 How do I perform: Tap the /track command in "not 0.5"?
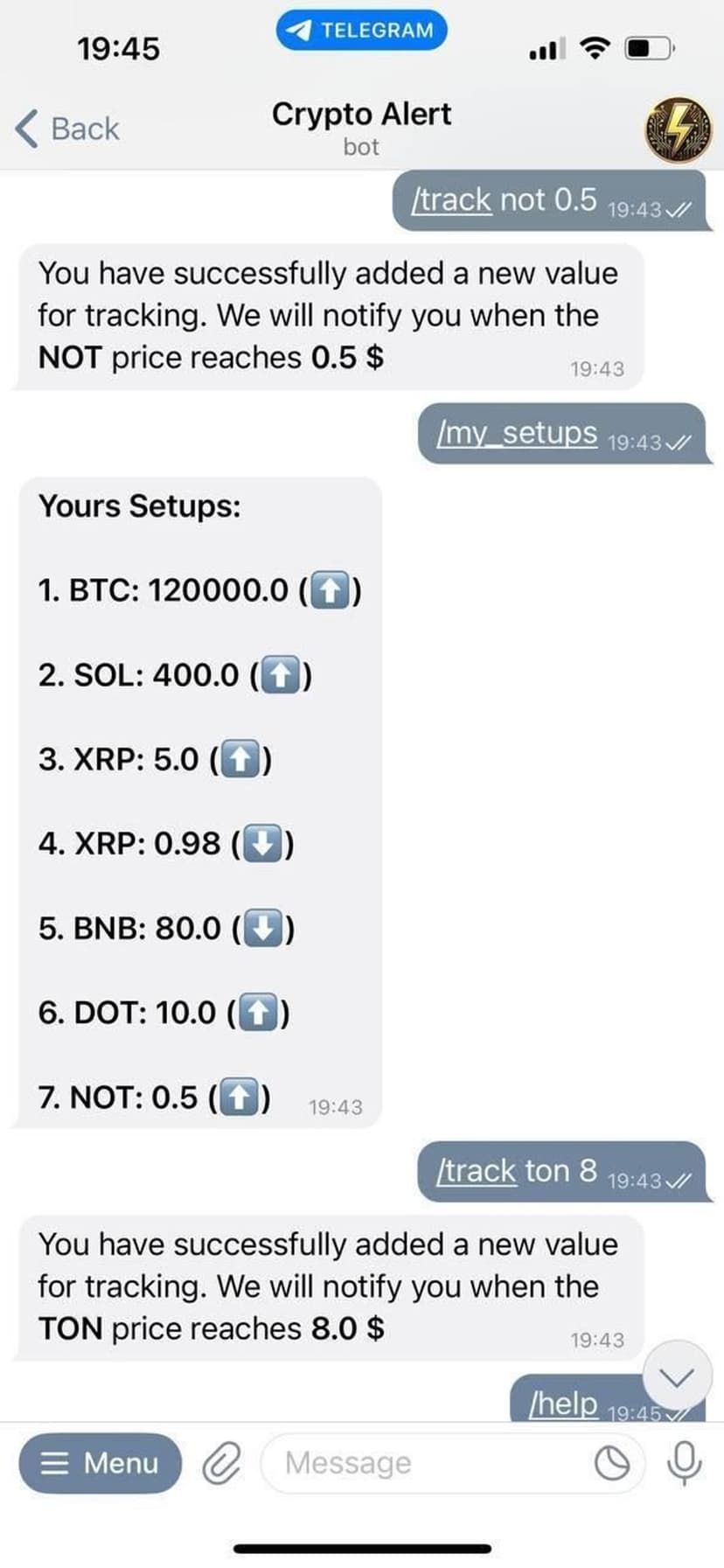coord(452,200)
